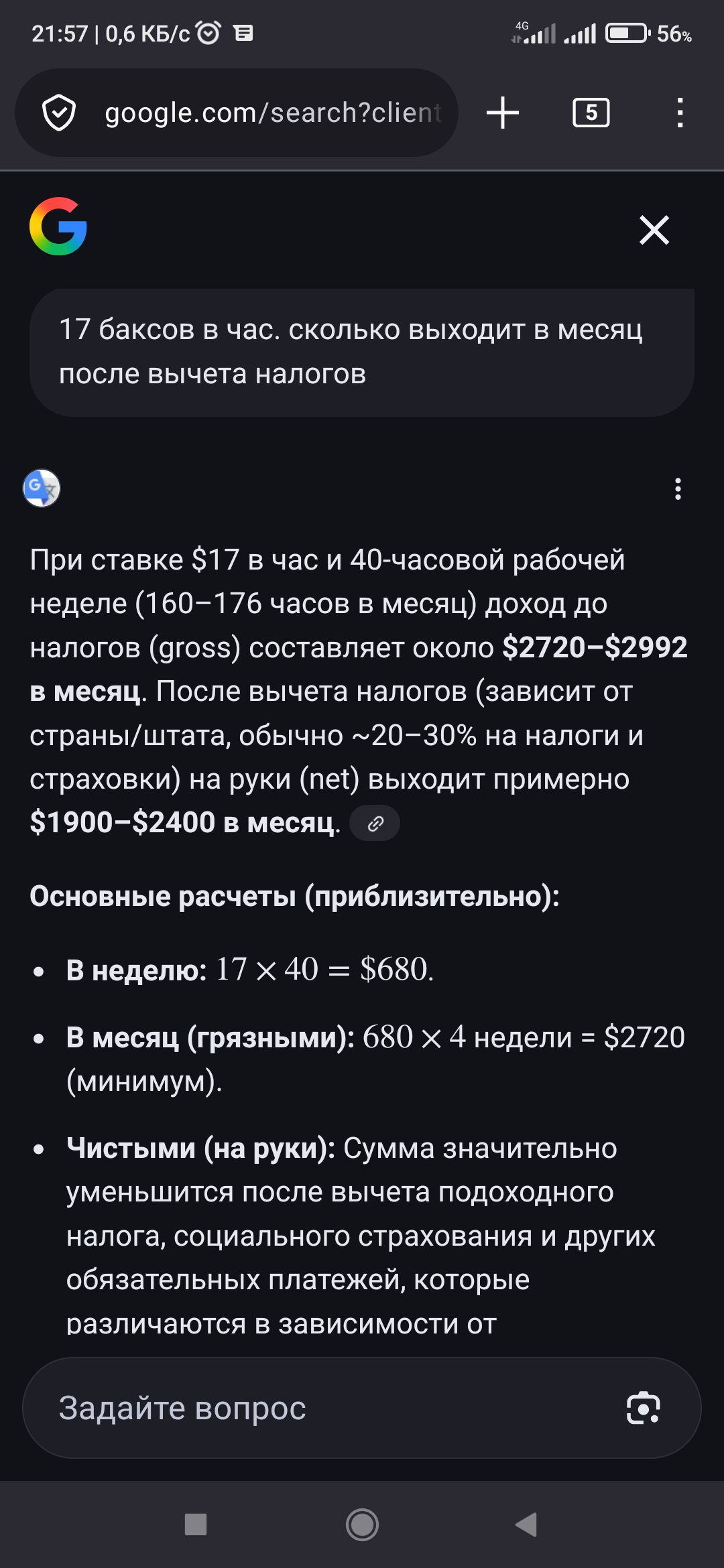The height and width of the screenshot is (1568, 724).
Task: Close the Google AI answer panel
Action: pos(654,230)
